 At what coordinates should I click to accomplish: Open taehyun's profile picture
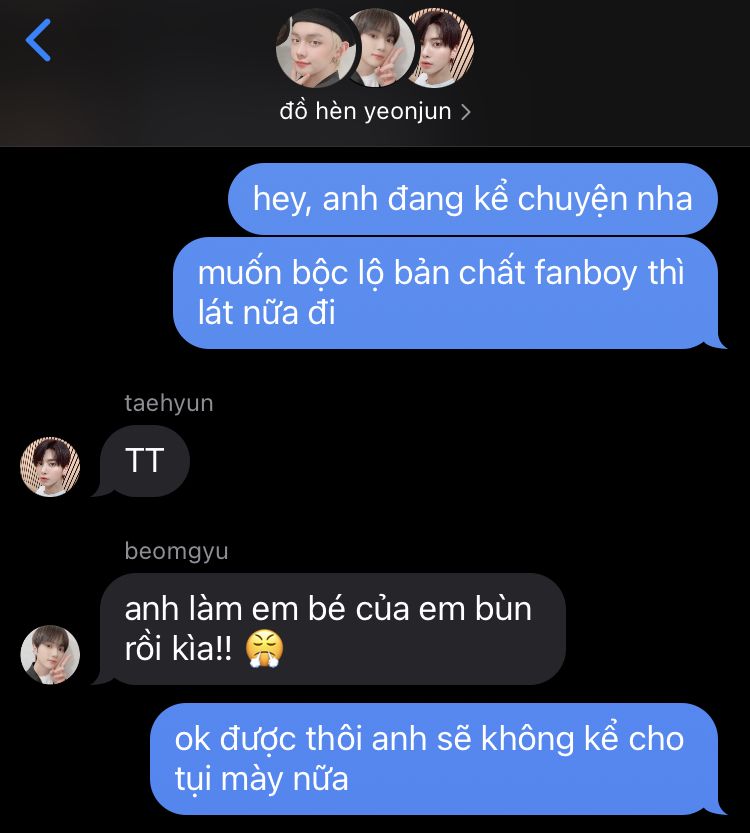tap(50, 466)
